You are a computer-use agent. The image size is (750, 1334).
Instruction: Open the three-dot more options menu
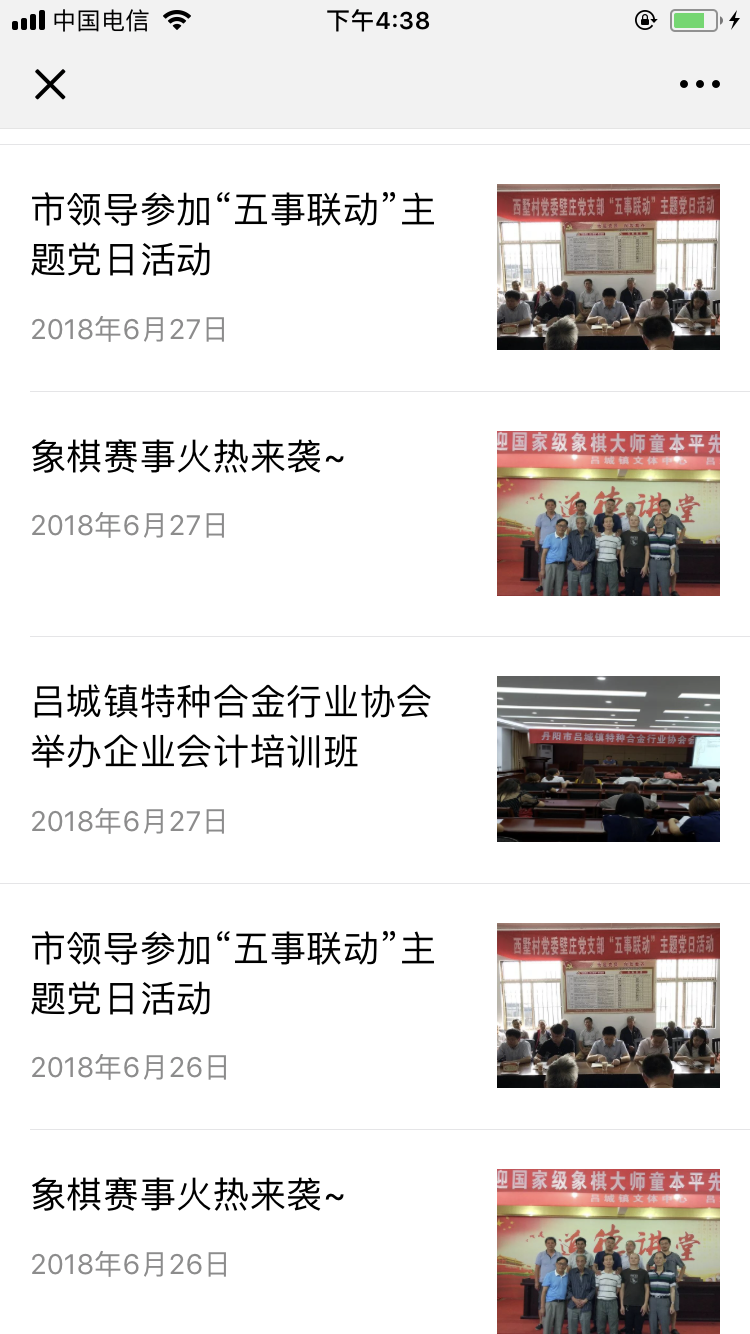[699, 85]
